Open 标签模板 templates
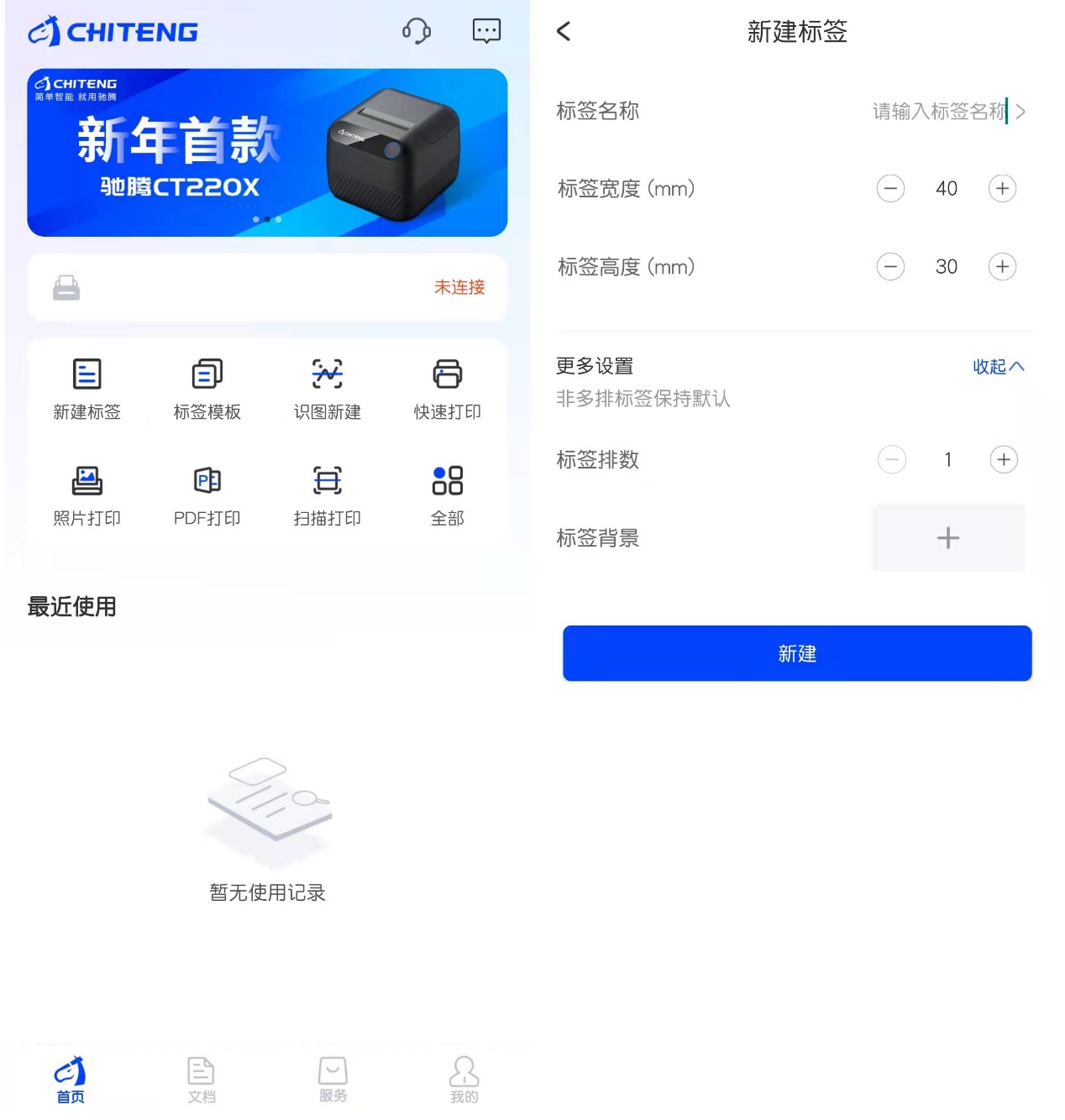 [x=207, y=387]
